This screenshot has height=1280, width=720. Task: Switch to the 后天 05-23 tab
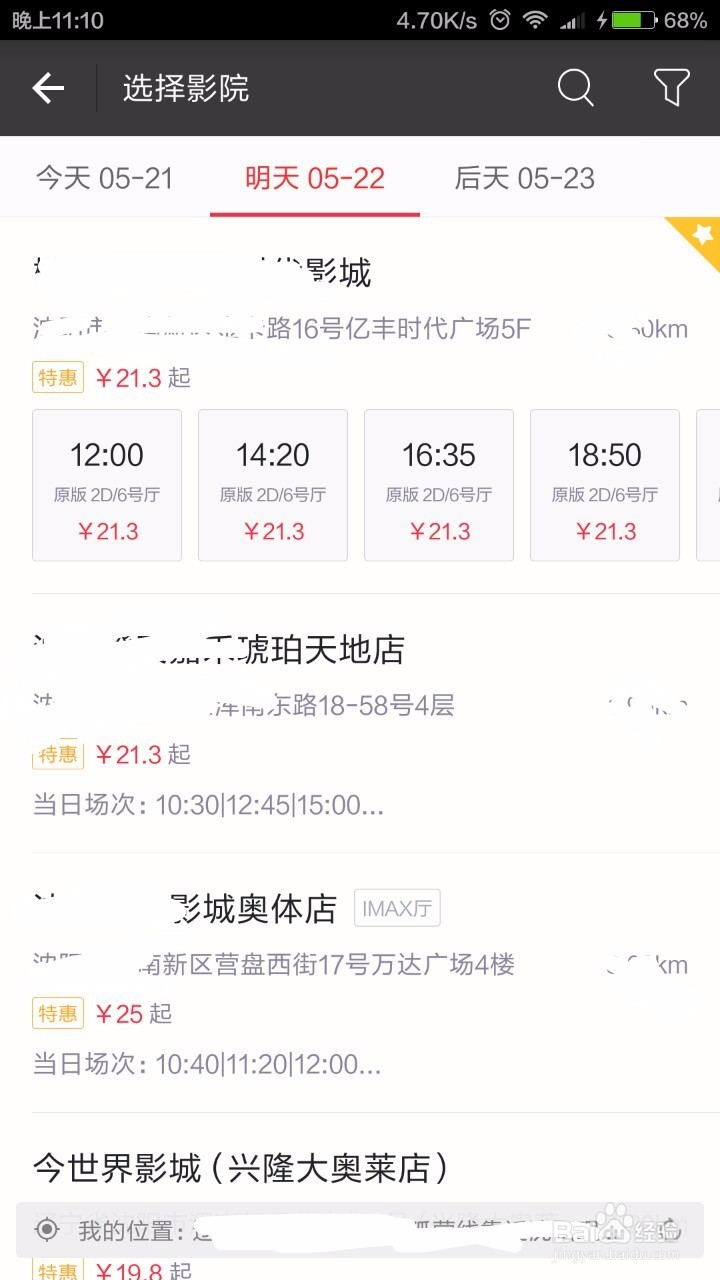(524, 178)
